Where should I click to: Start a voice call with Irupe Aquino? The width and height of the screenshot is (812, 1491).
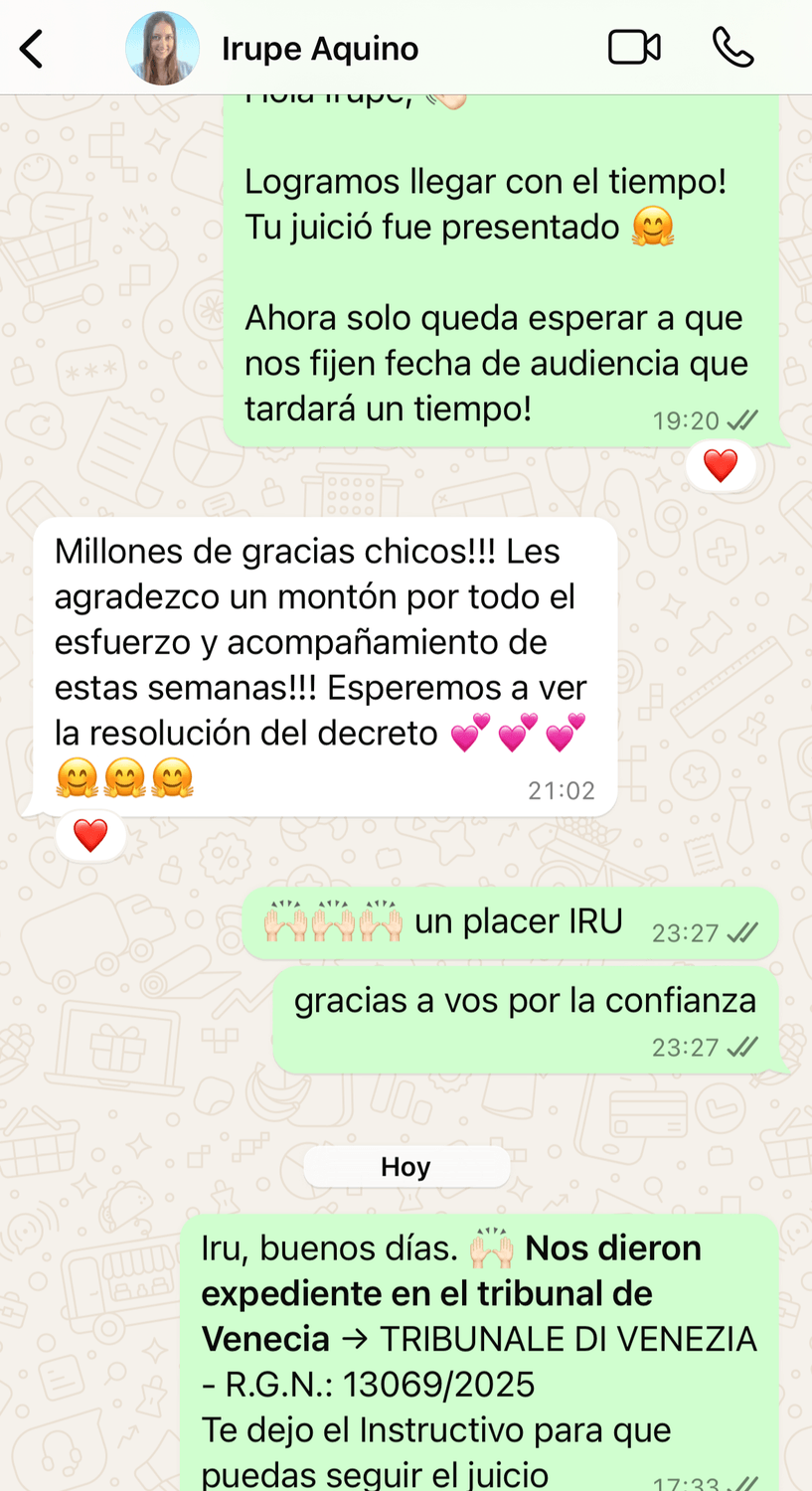click(x=732, y=48)
